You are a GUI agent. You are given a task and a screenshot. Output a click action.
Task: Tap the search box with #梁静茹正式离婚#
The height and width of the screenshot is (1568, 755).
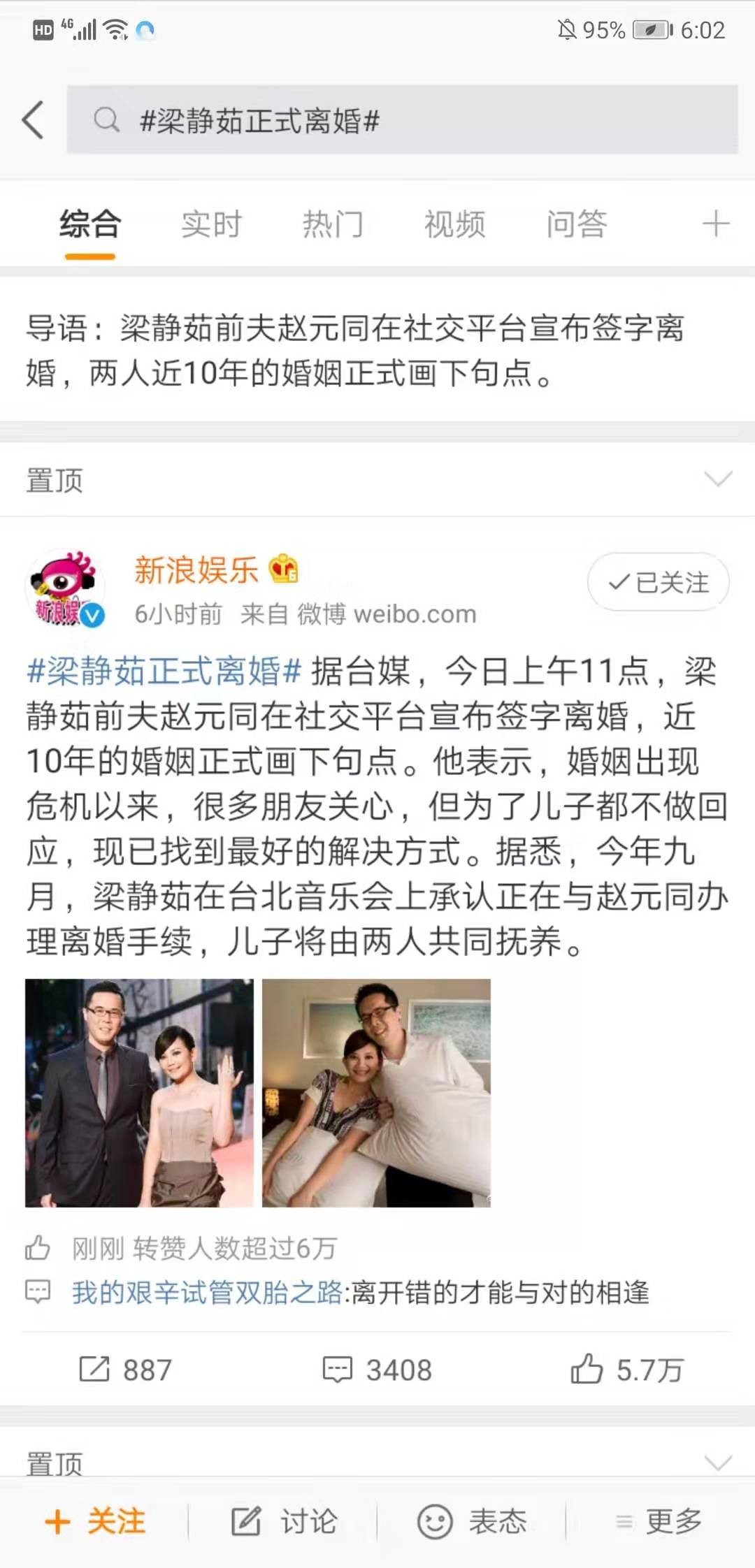(x=402, y=119)
